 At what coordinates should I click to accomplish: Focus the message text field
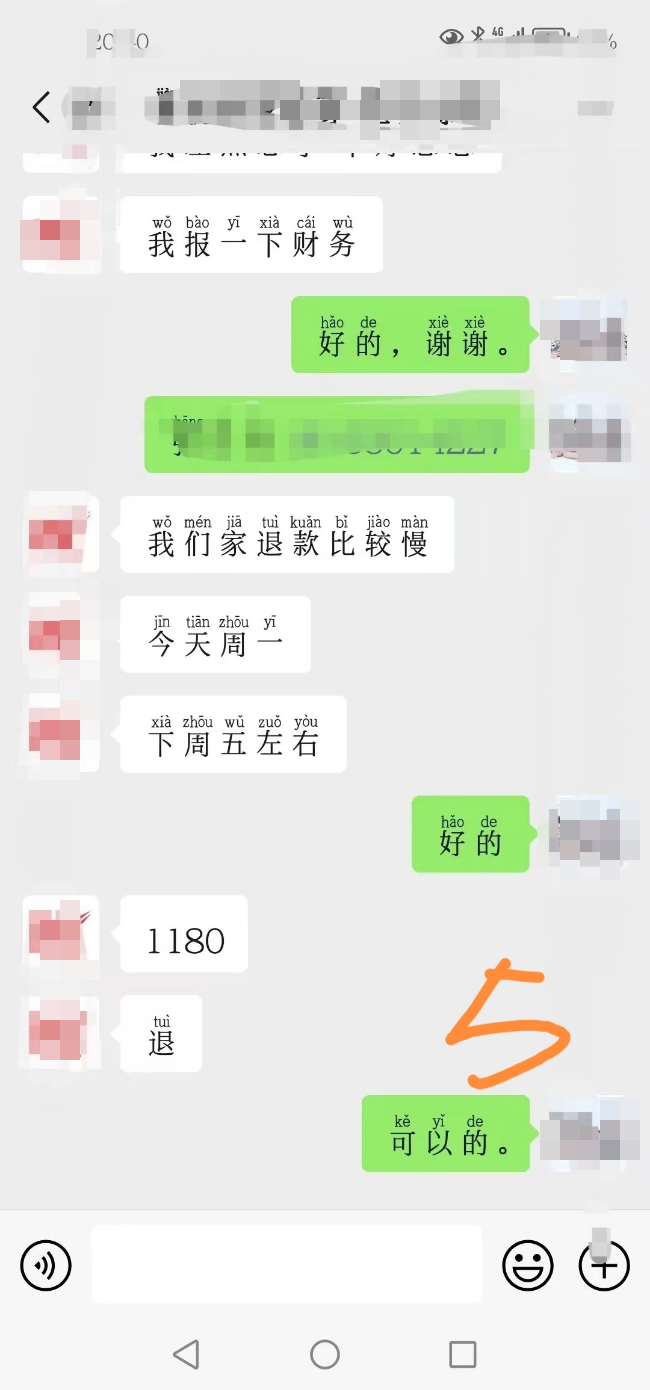pyautogui.click(x=287, y=1265)
